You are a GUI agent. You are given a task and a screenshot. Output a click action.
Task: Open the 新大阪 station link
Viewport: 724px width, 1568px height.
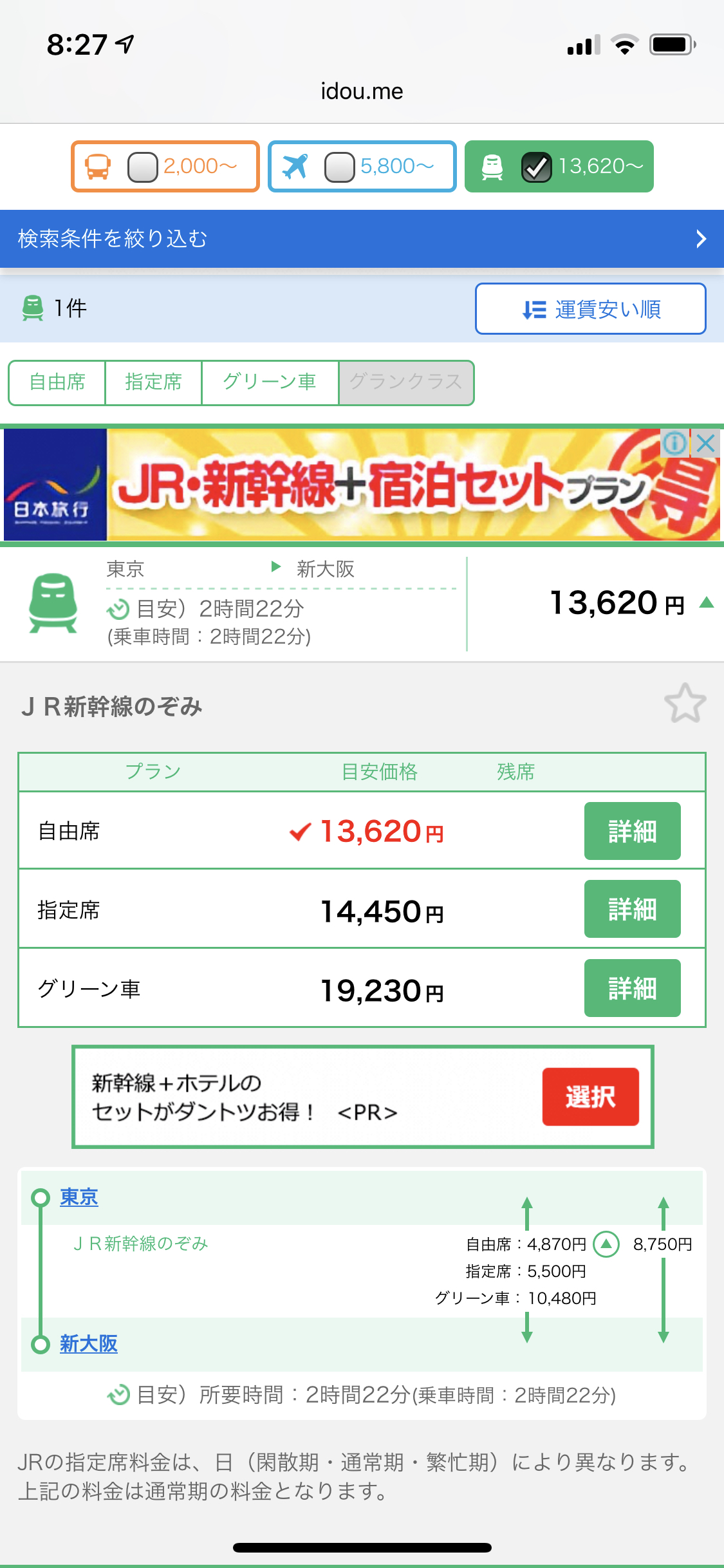89,1344
